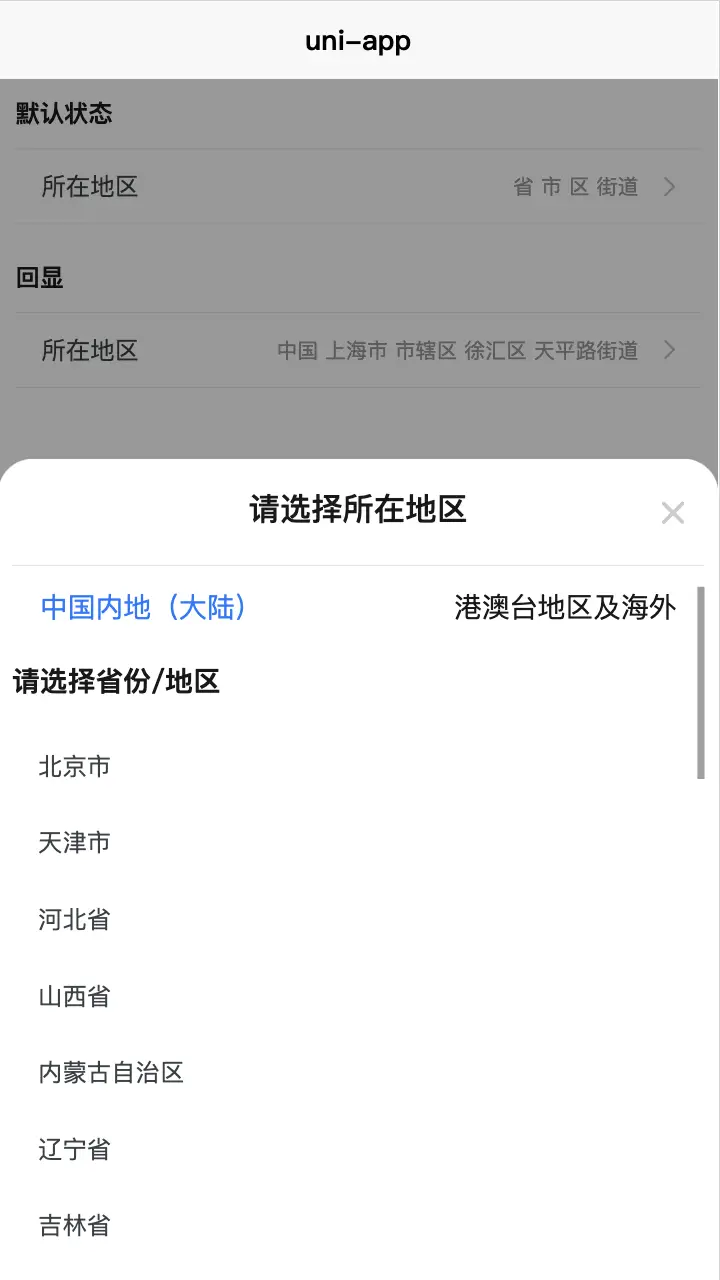Choose 天津市 as the region
Viewport: 720px width, 1280px height.
pos(75,843)
